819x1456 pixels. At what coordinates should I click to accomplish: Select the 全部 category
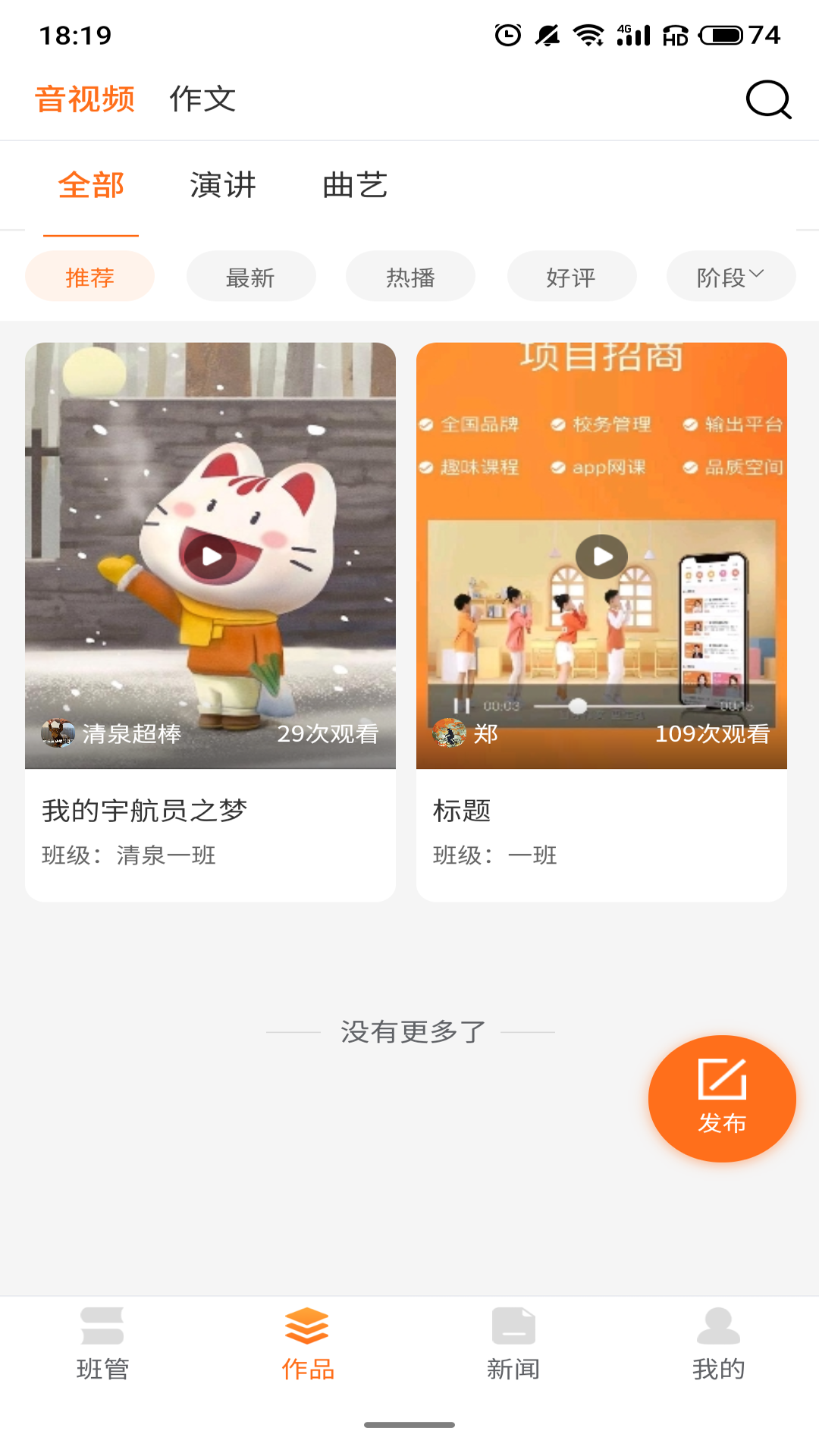[x=91, y=186]
